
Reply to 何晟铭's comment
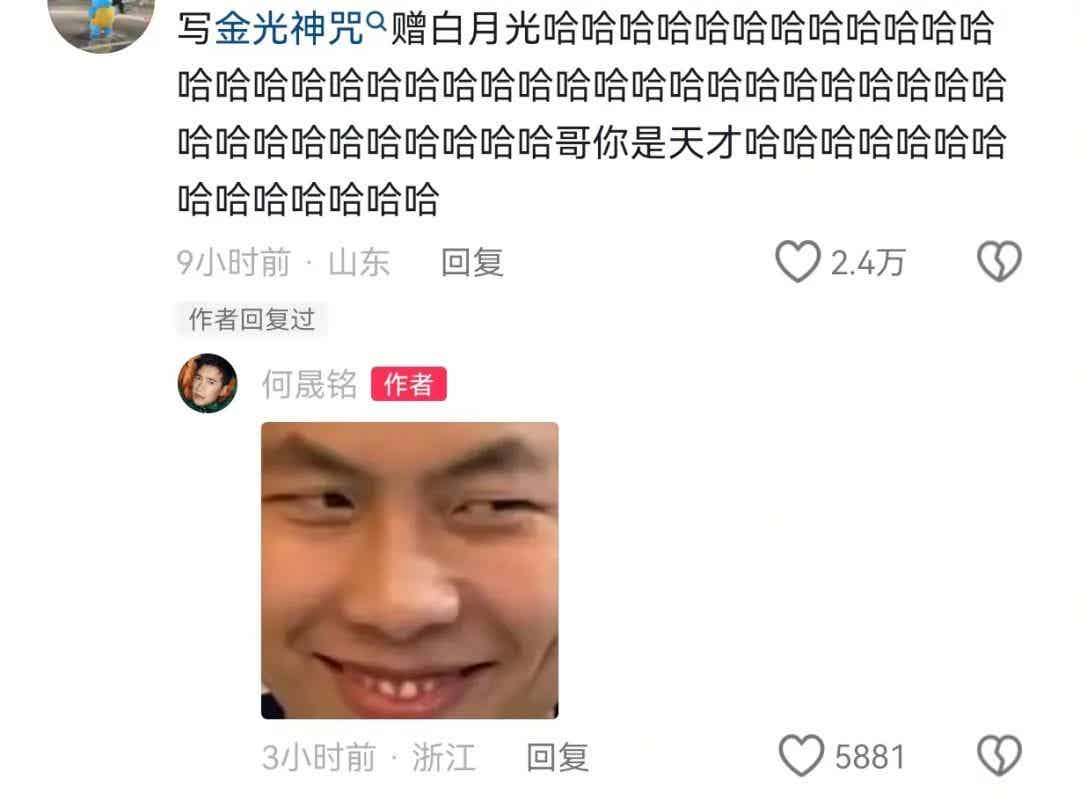tap(557, 757)
